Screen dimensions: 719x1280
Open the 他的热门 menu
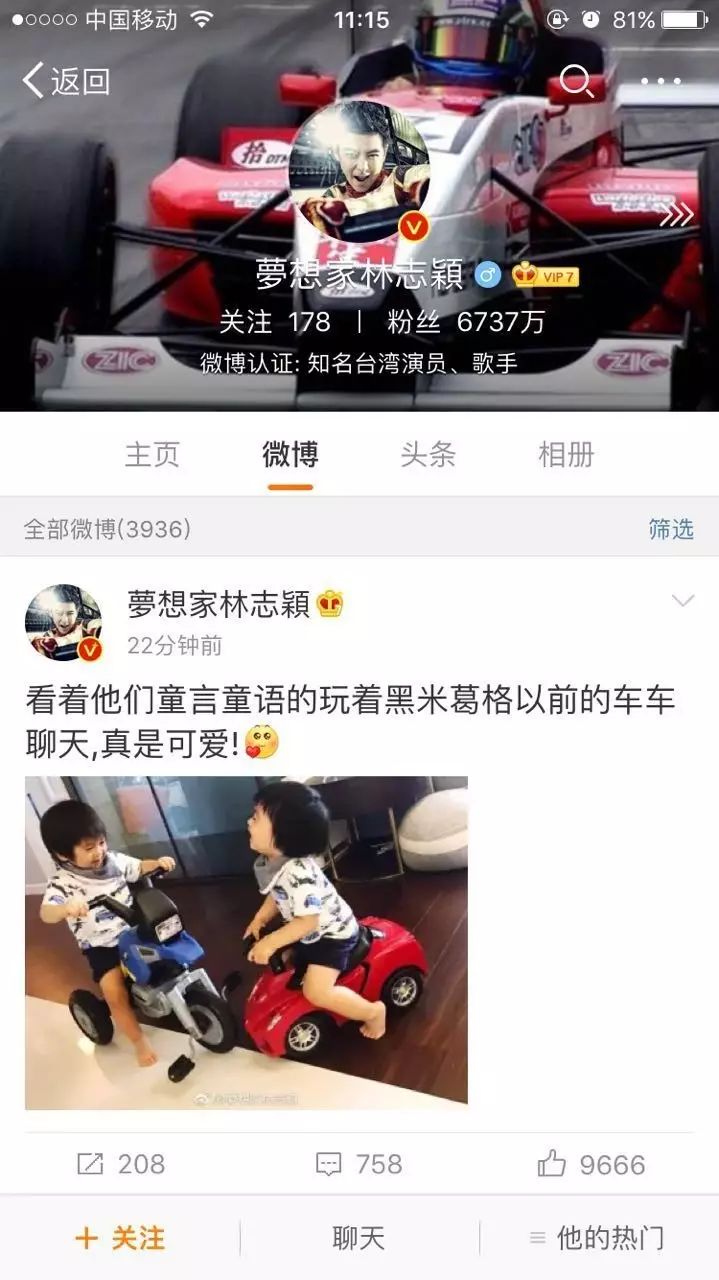[597, 1238]
